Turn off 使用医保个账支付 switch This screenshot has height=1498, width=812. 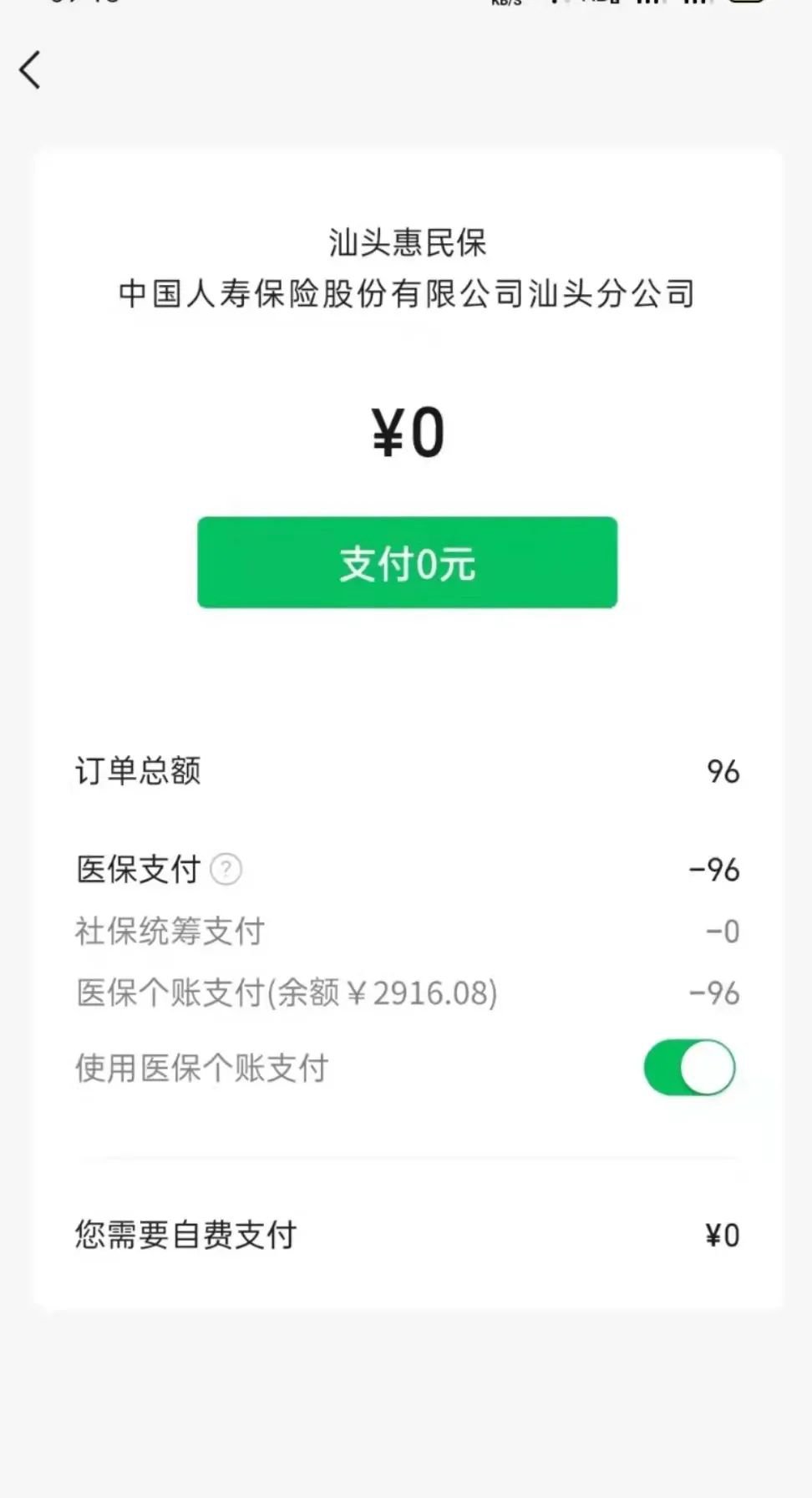click(689, 1067)
